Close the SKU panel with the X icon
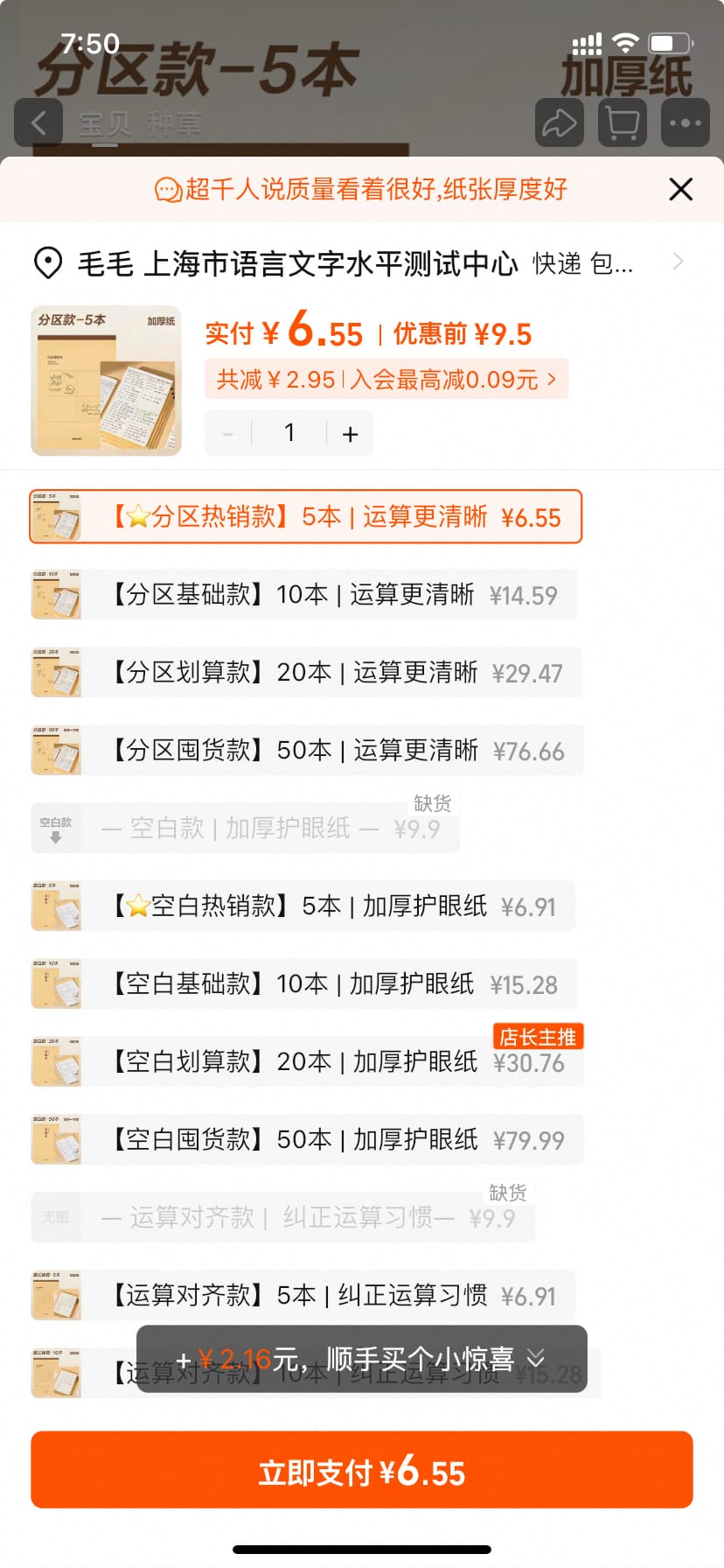This screenshot has height=1568, width=724. point(680,189)
